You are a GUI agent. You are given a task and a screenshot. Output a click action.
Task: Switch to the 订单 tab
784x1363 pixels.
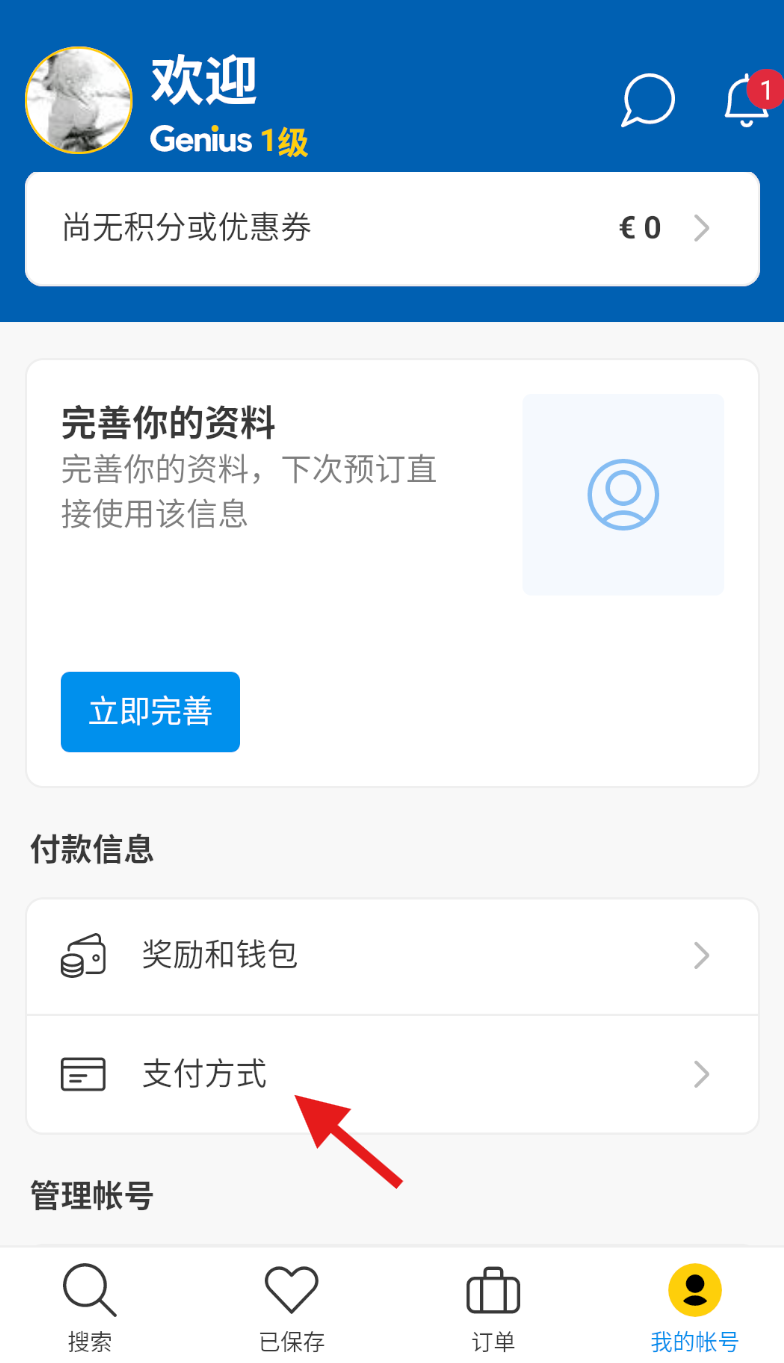(493, 1306)
